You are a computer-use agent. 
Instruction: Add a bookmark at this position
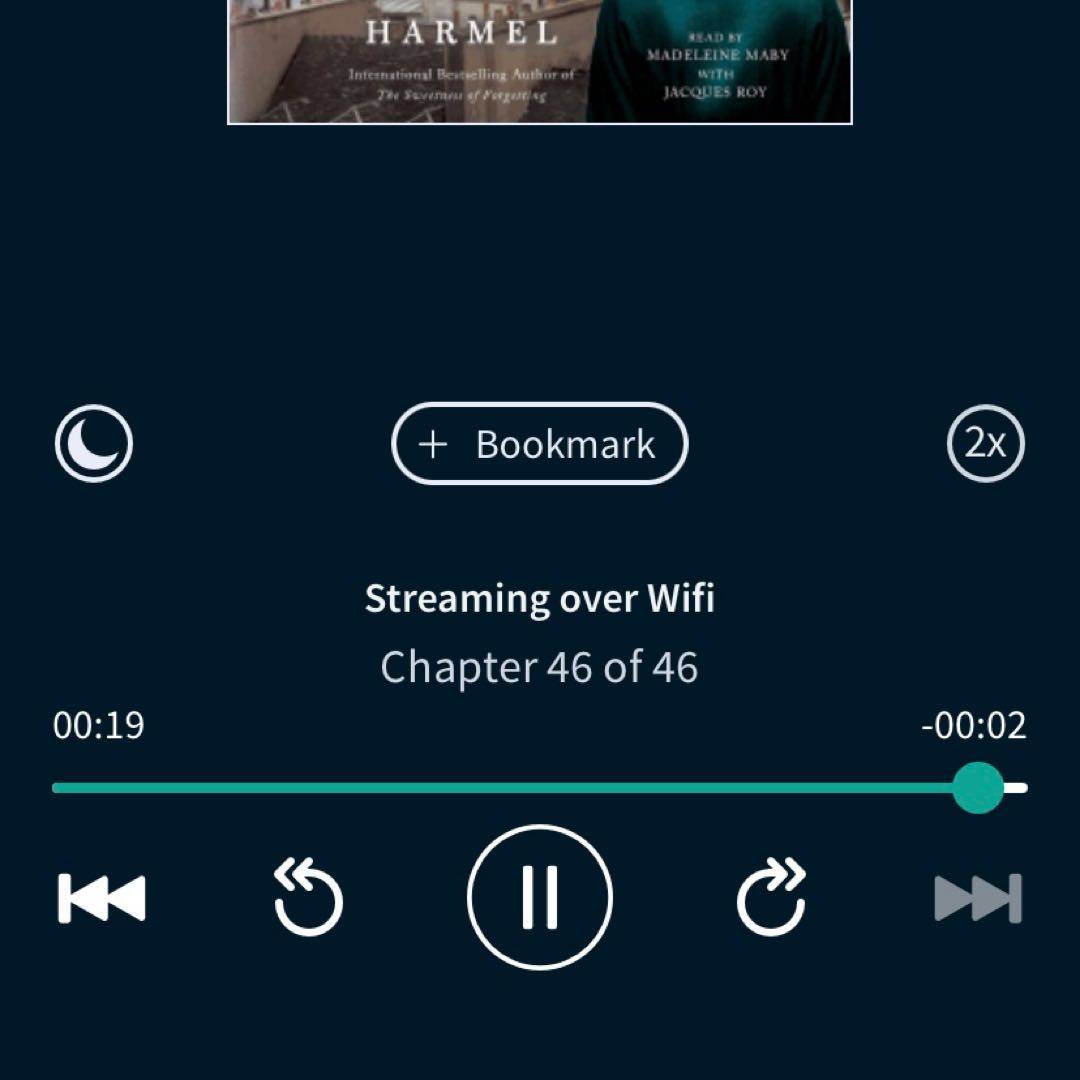[540, 444]
